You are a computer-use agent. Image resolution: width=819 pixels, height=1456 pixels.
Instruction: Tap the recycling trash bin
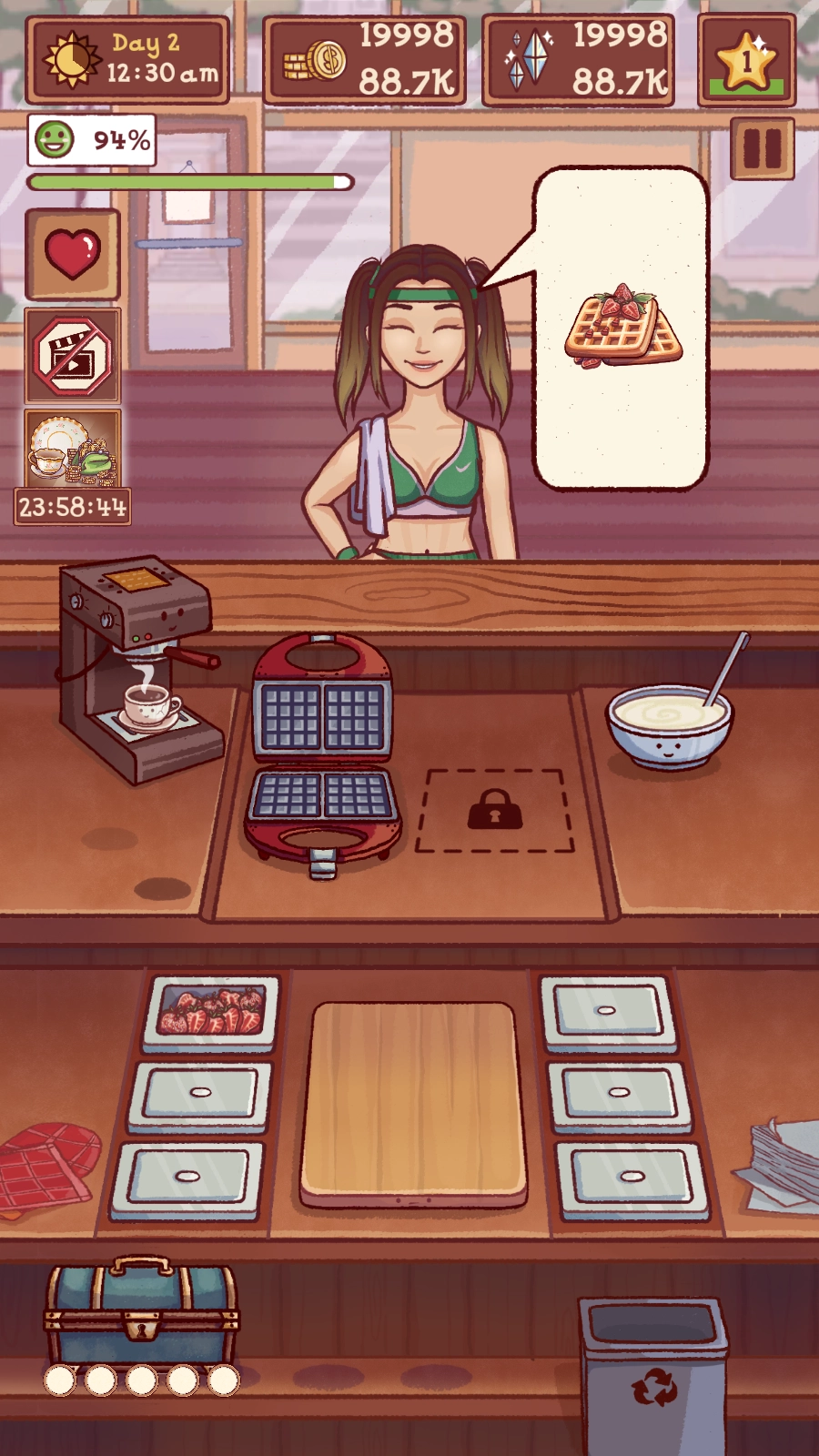pyautogui.click(x=653, y=1376)
